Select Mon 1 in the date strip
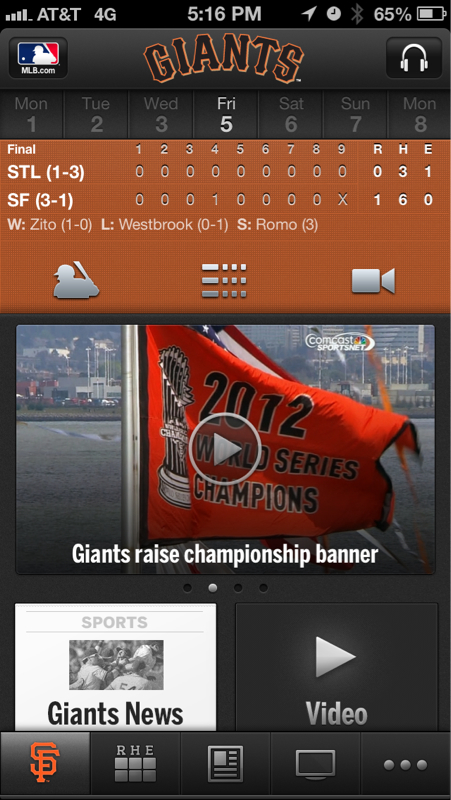Image resolution: width=451 pixels, height=800 pixels. [x=32, y=114]
